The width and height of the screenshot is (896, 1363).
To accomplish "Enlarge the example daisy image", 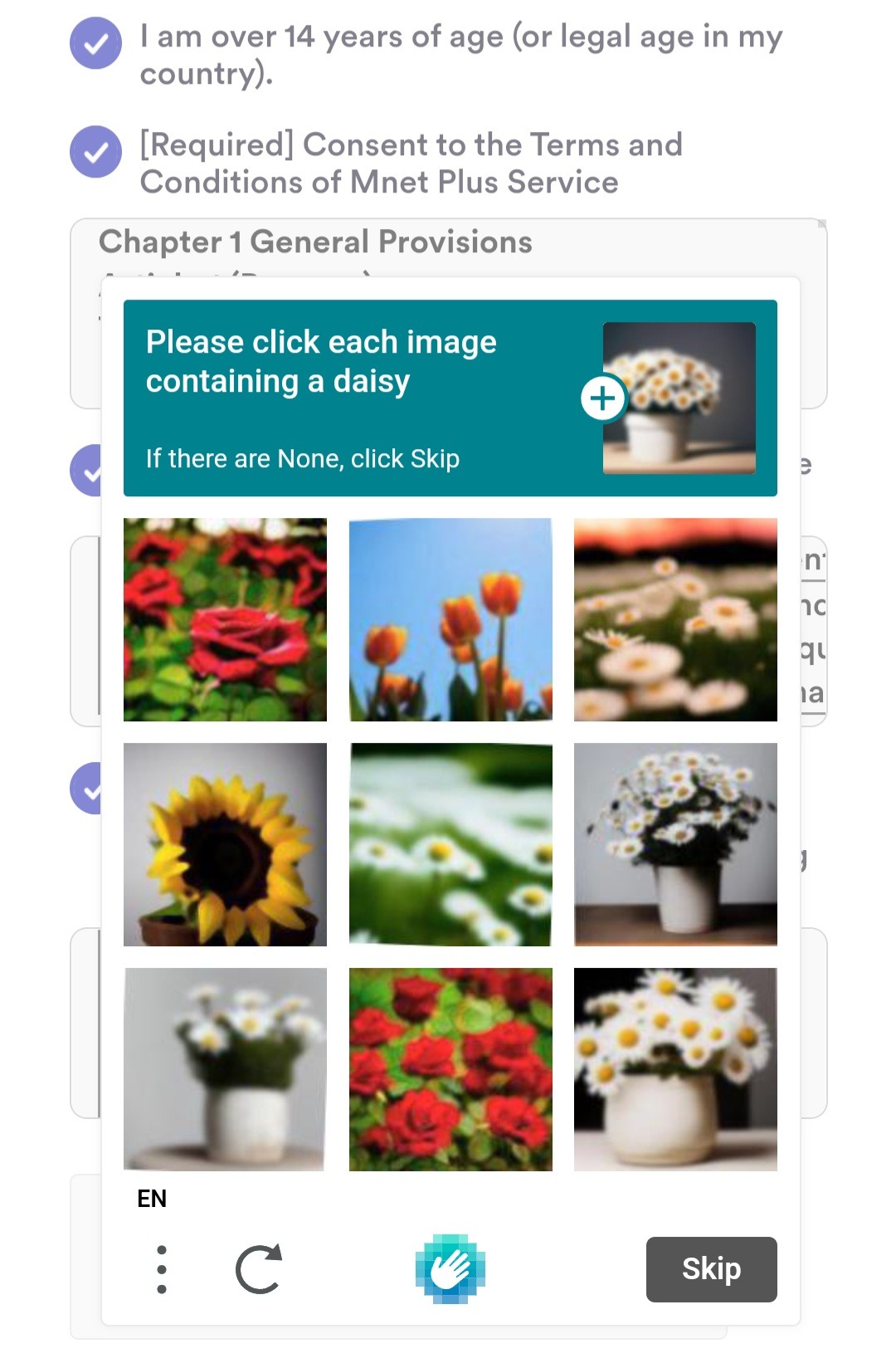I will click(x=603, y=398).
